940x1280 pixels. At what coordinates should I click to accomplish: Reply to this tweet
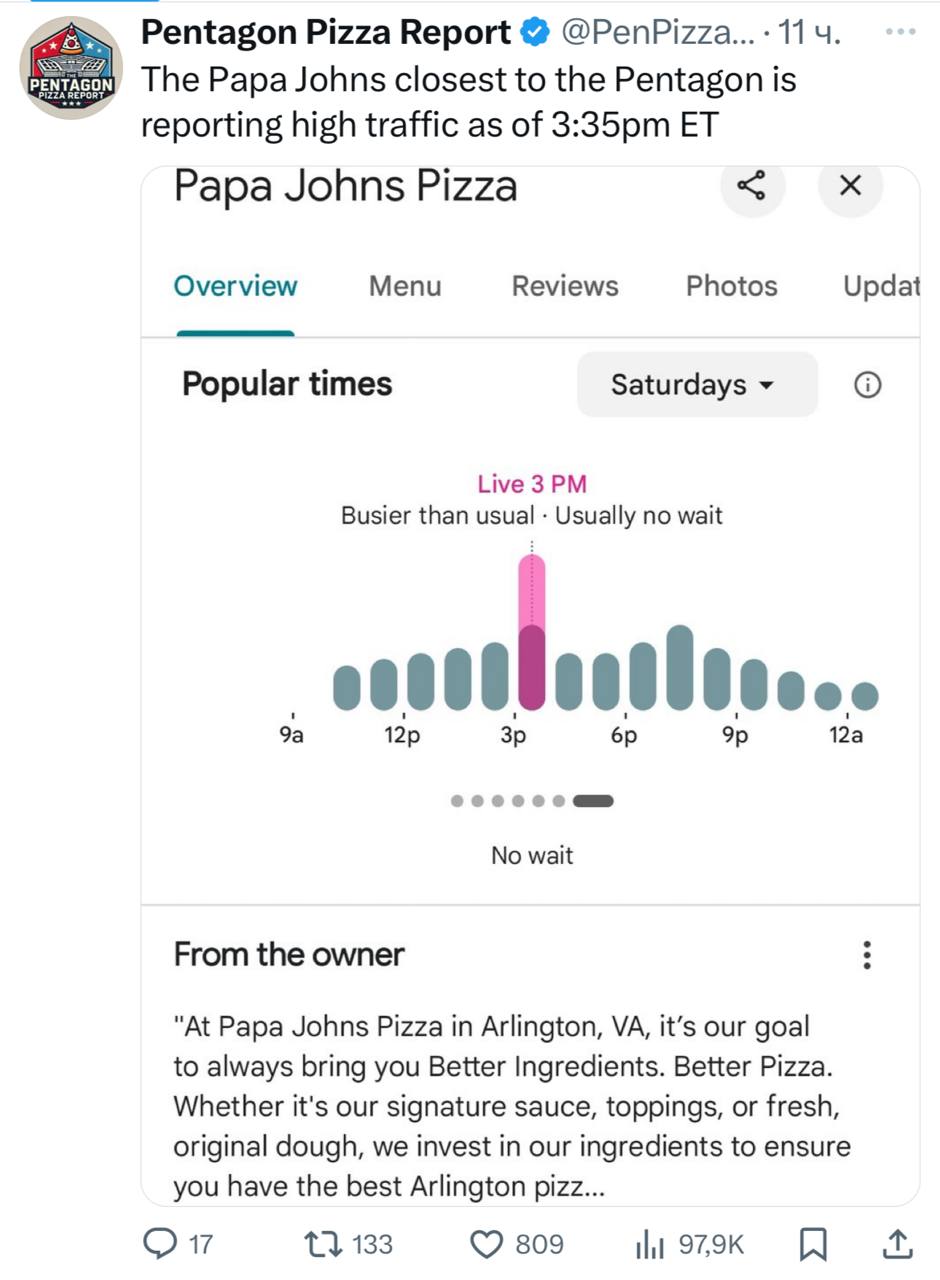[x=162, y=1244]
